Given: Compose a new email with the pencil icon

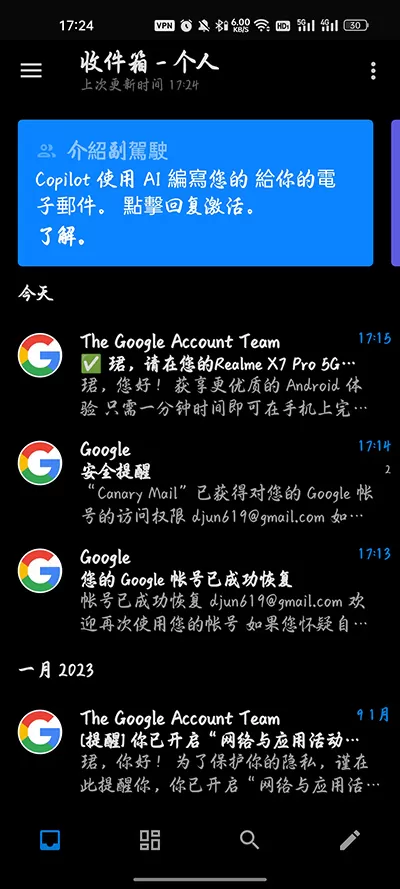Looking at the screenshot, I should point(350,839).
